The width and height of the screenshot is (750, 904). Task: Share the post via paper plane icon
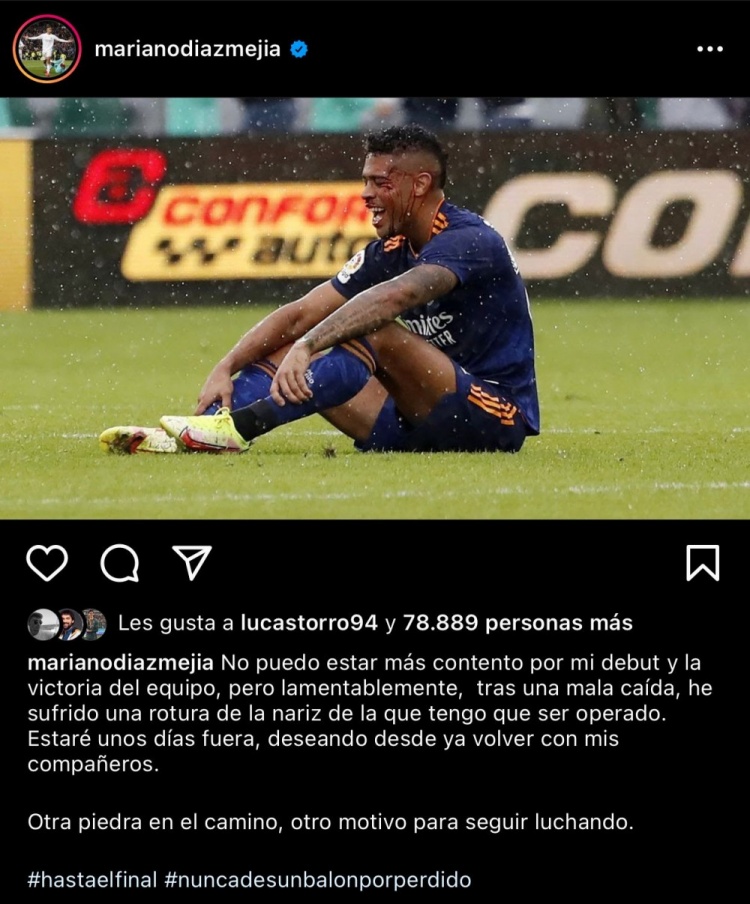pyautogui.click(x=192, y=563)
